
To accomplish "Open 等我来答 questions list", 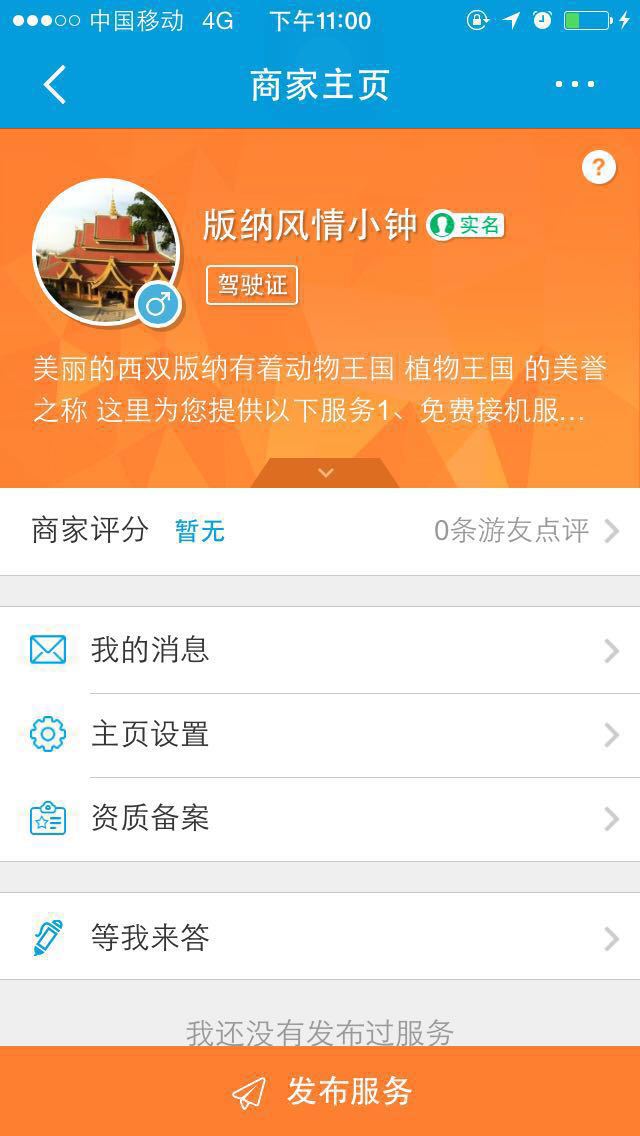I will pos(320,937).
